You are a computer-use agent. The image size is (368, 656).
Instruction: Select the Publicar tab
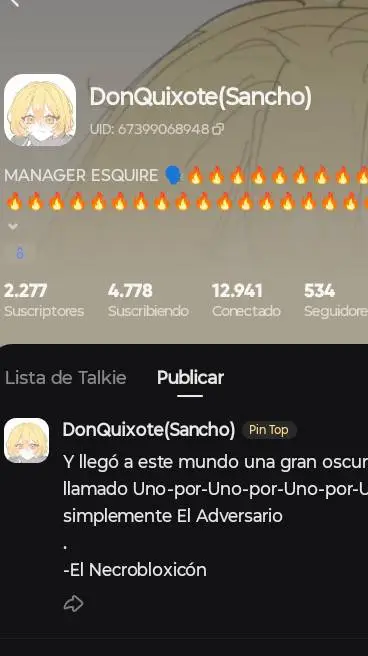(190, 378)
